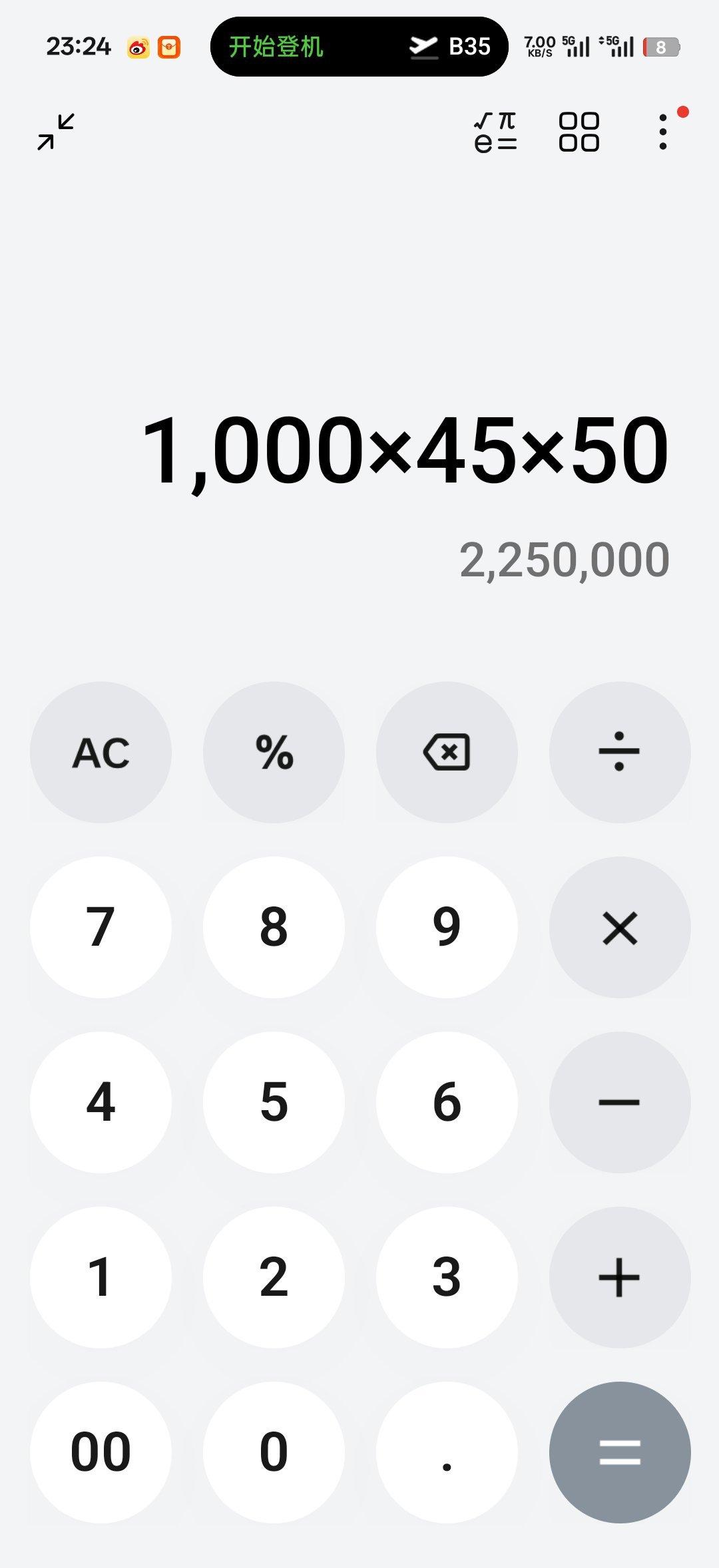The width and height of the screenshot is (719, 1568).
Task: Select the multiplication operator
Action: (620, 927)
